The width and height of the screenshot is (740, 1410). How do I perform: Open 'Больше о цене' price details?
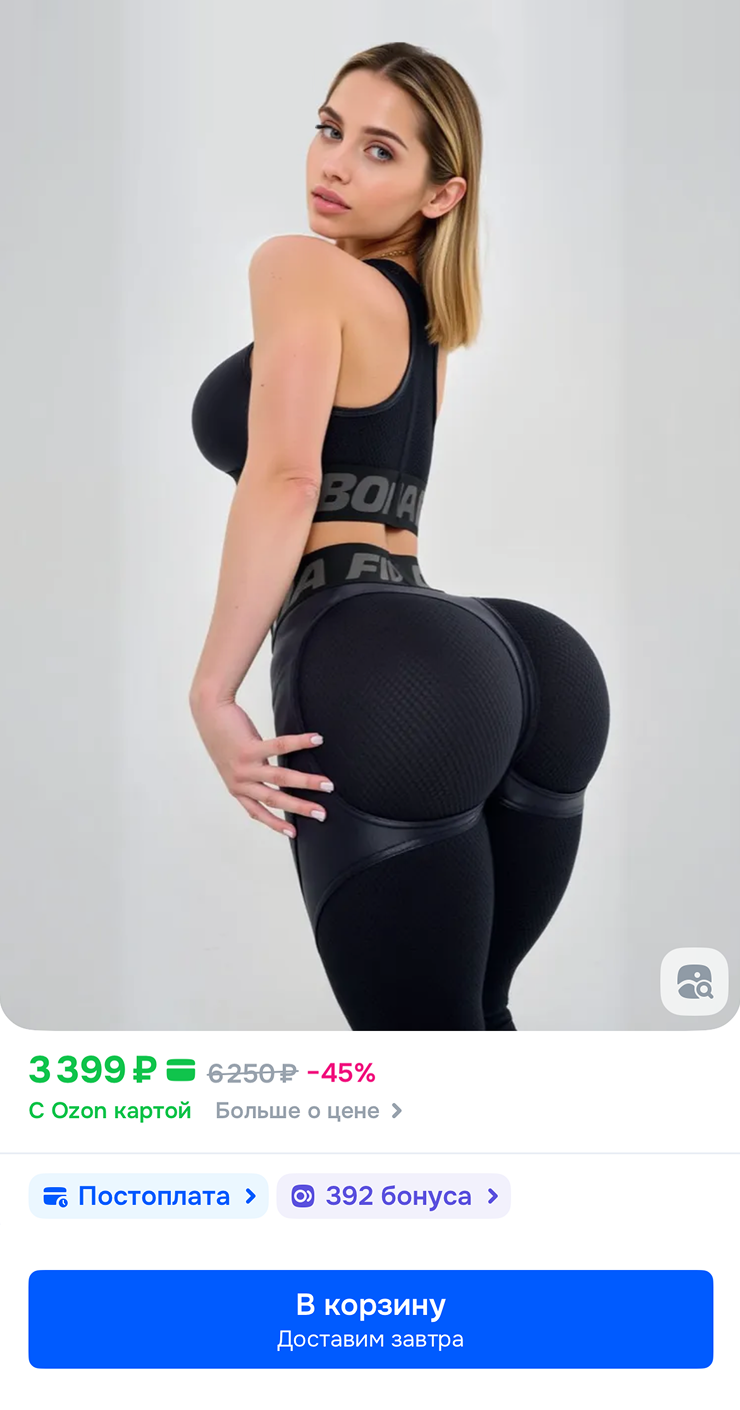pyautogui.click(x=308, y=1111)
